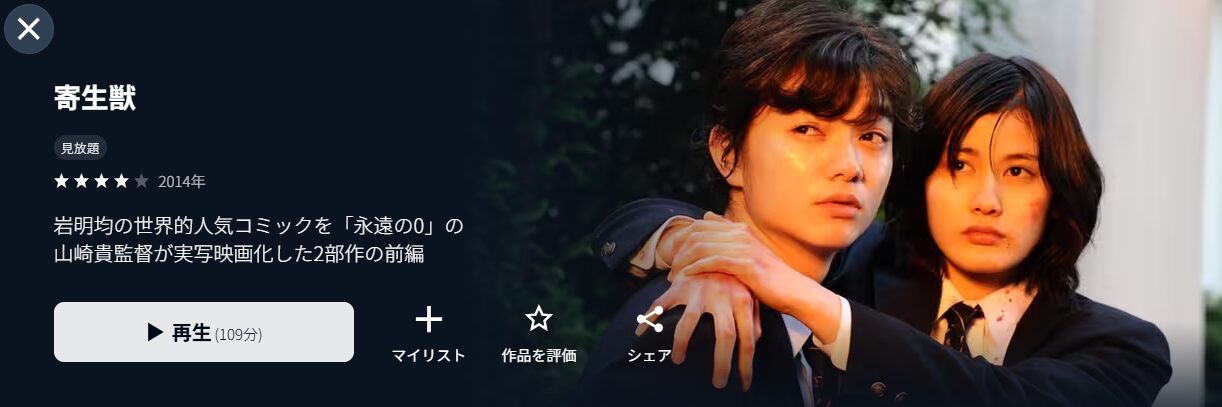Play 寄生獣 with the 再生 button
This screenshot has height=407, width=1222.
coord(204,332)
